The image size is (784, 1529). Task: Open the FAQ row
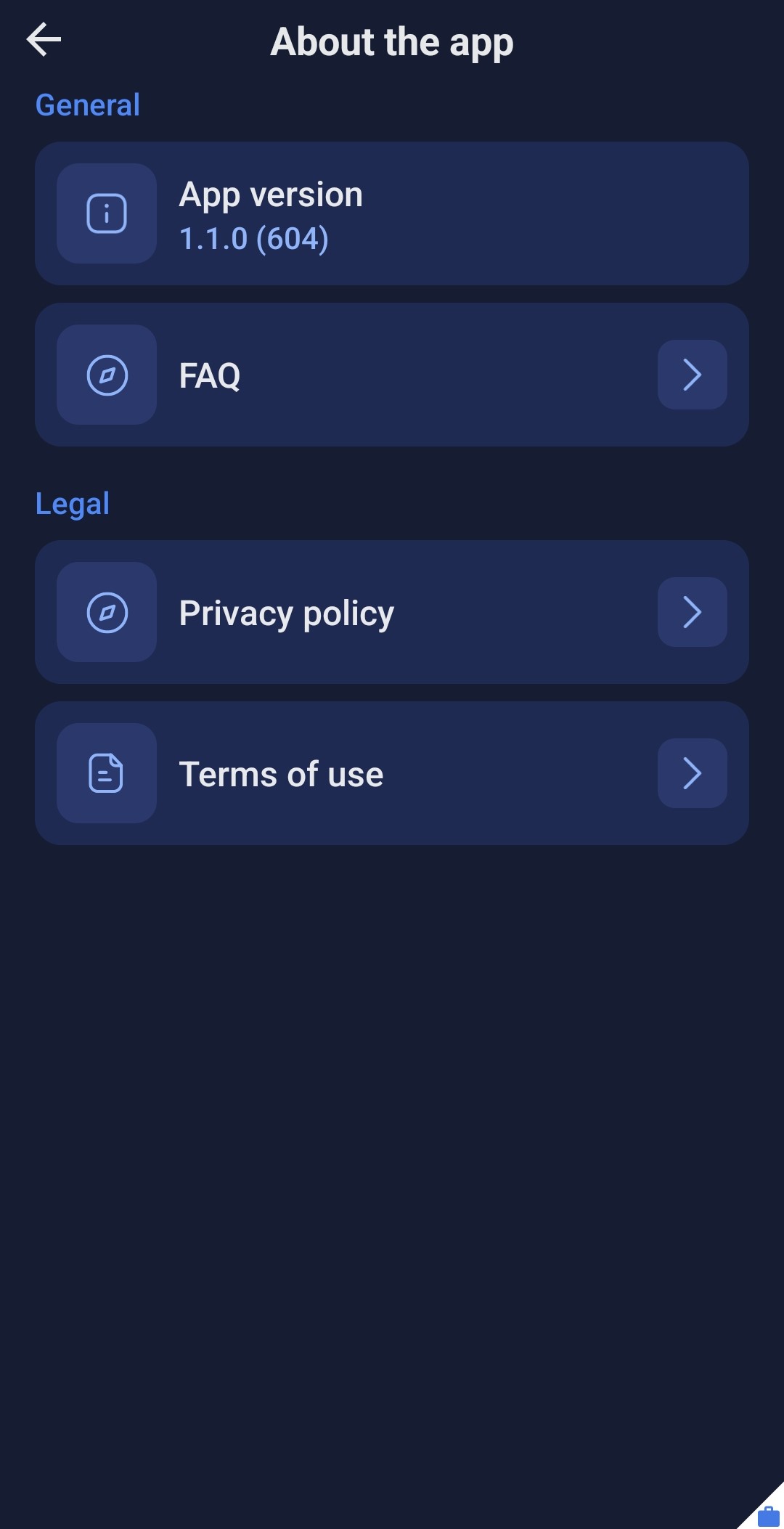pos(392,375)
